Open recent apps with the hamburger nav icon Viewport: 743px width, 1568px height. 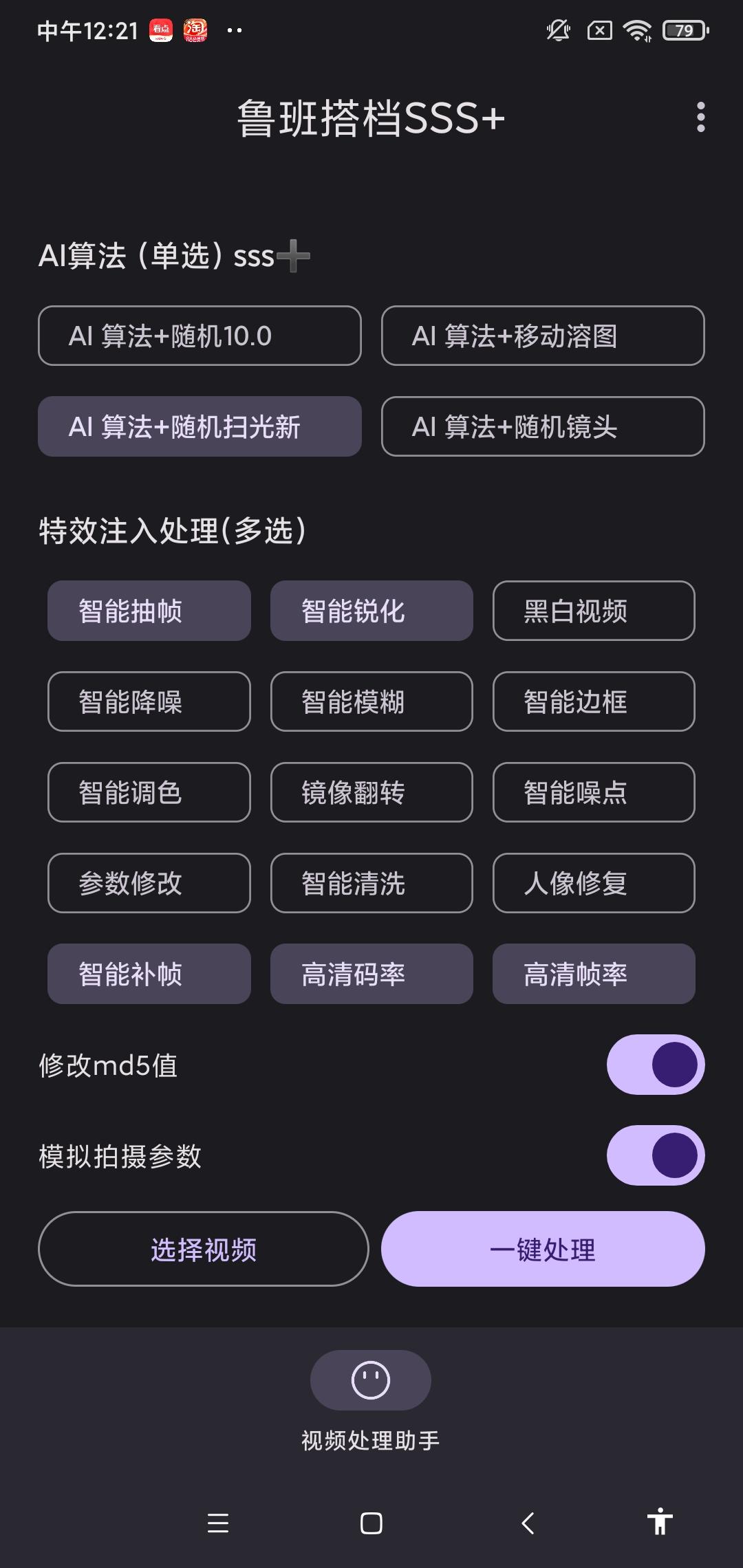217,1523
